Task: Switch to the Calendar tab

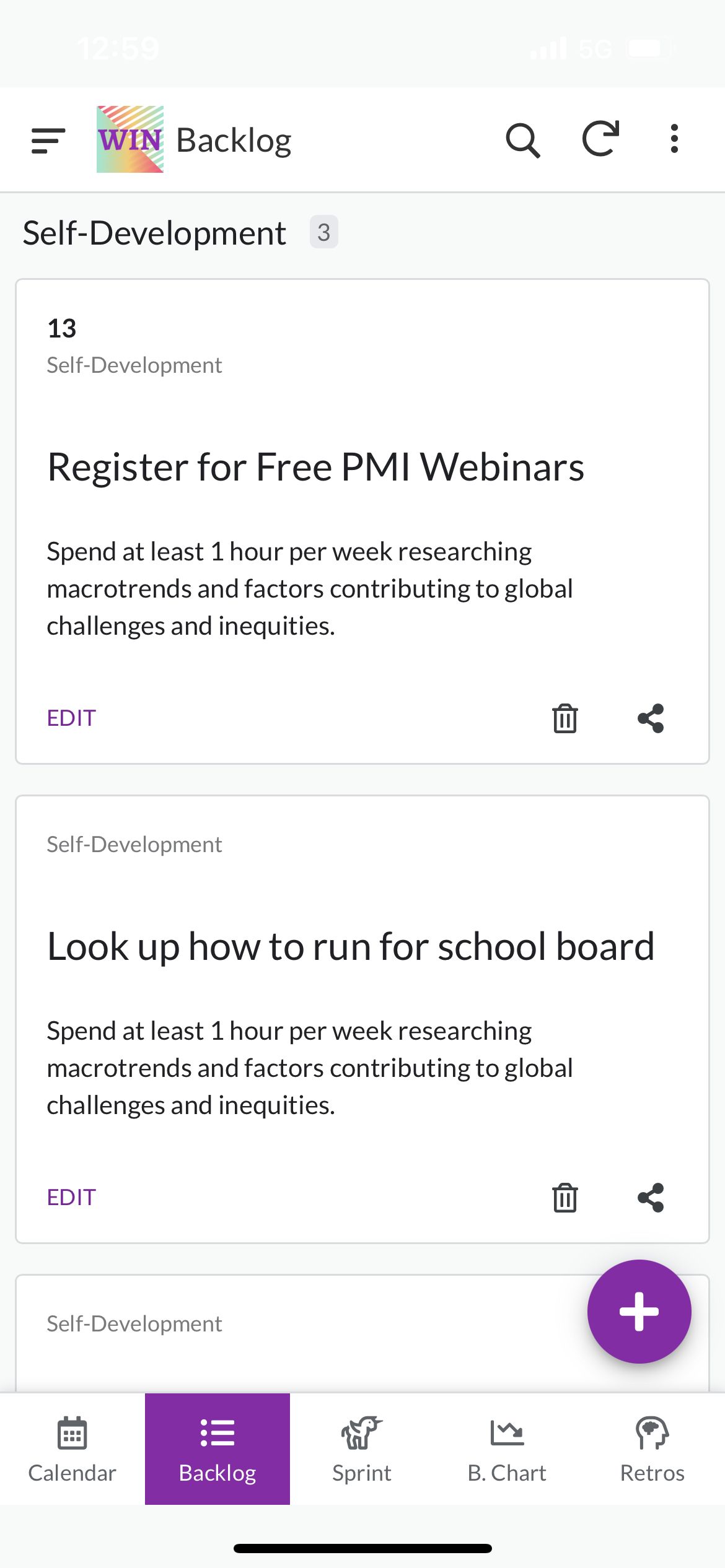Action: coord(72,1449)
